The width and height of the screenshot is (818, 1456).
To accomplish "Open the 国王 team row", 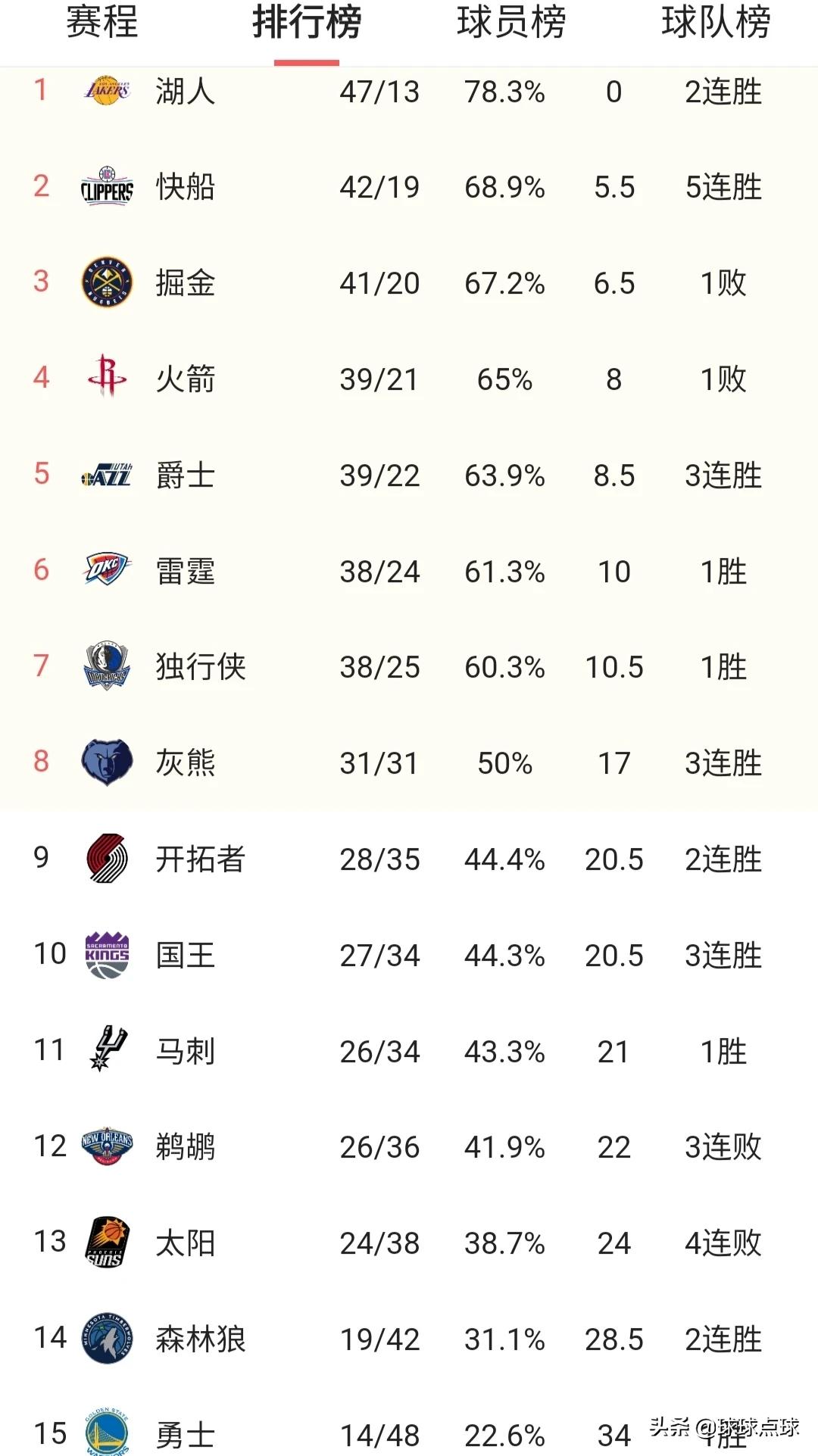I will tap(409, 955).
